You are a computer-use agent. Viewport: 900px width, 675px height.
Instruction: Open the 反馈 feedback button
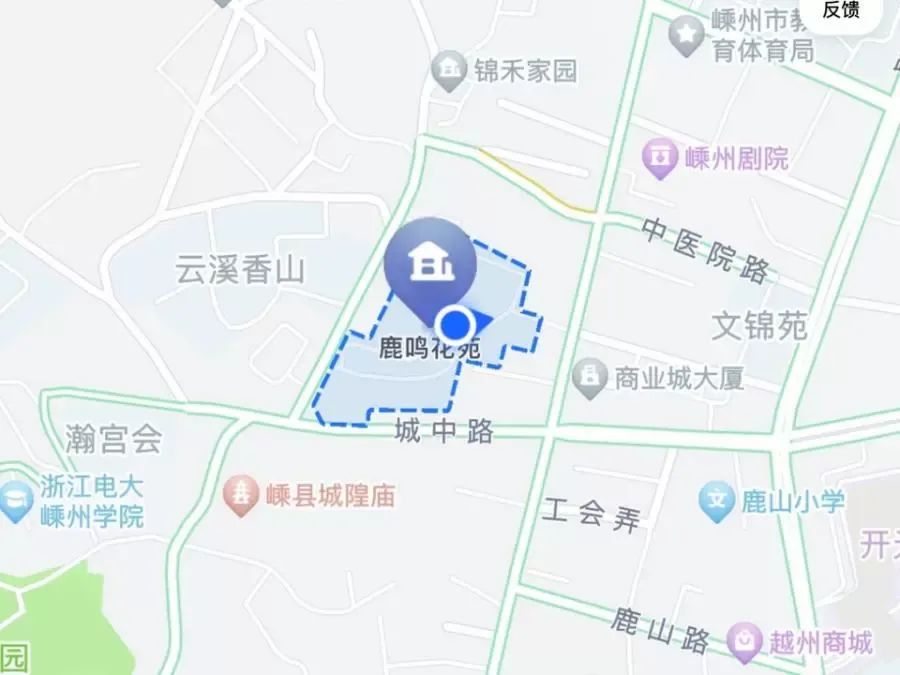coord(840,12)
